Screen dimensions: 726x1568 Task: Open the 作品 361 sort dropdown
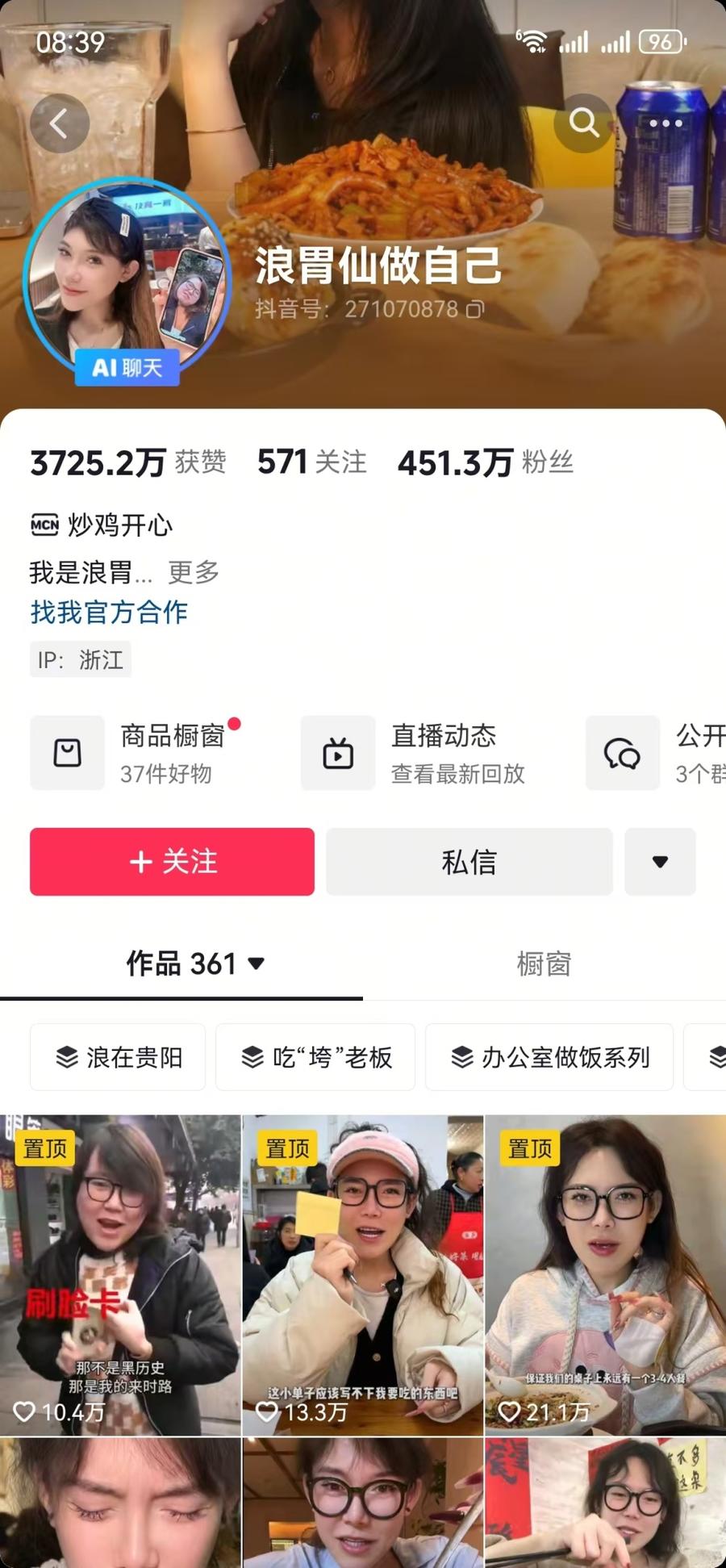[195, 964]
